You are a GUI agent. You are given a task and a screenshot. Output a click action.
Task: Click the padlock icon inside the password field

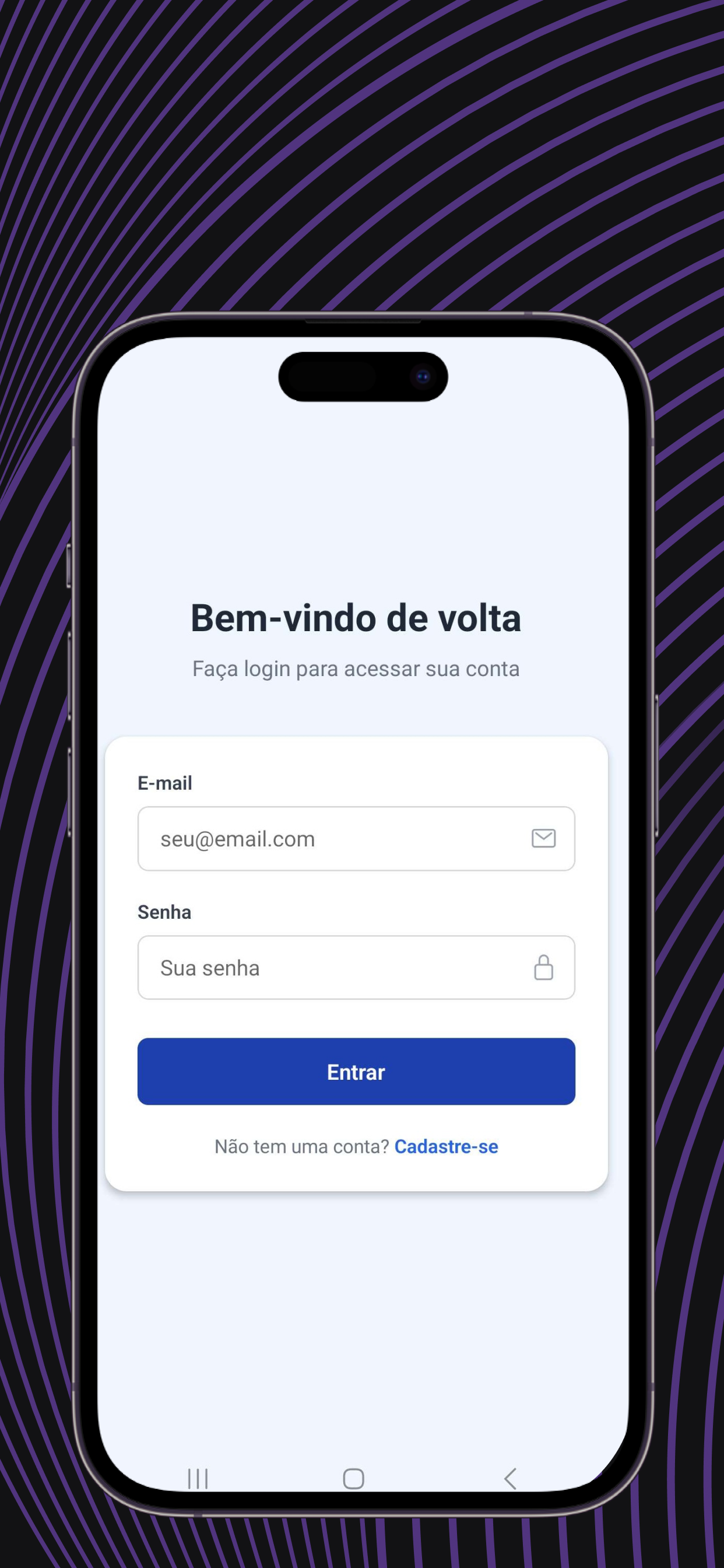544,968
